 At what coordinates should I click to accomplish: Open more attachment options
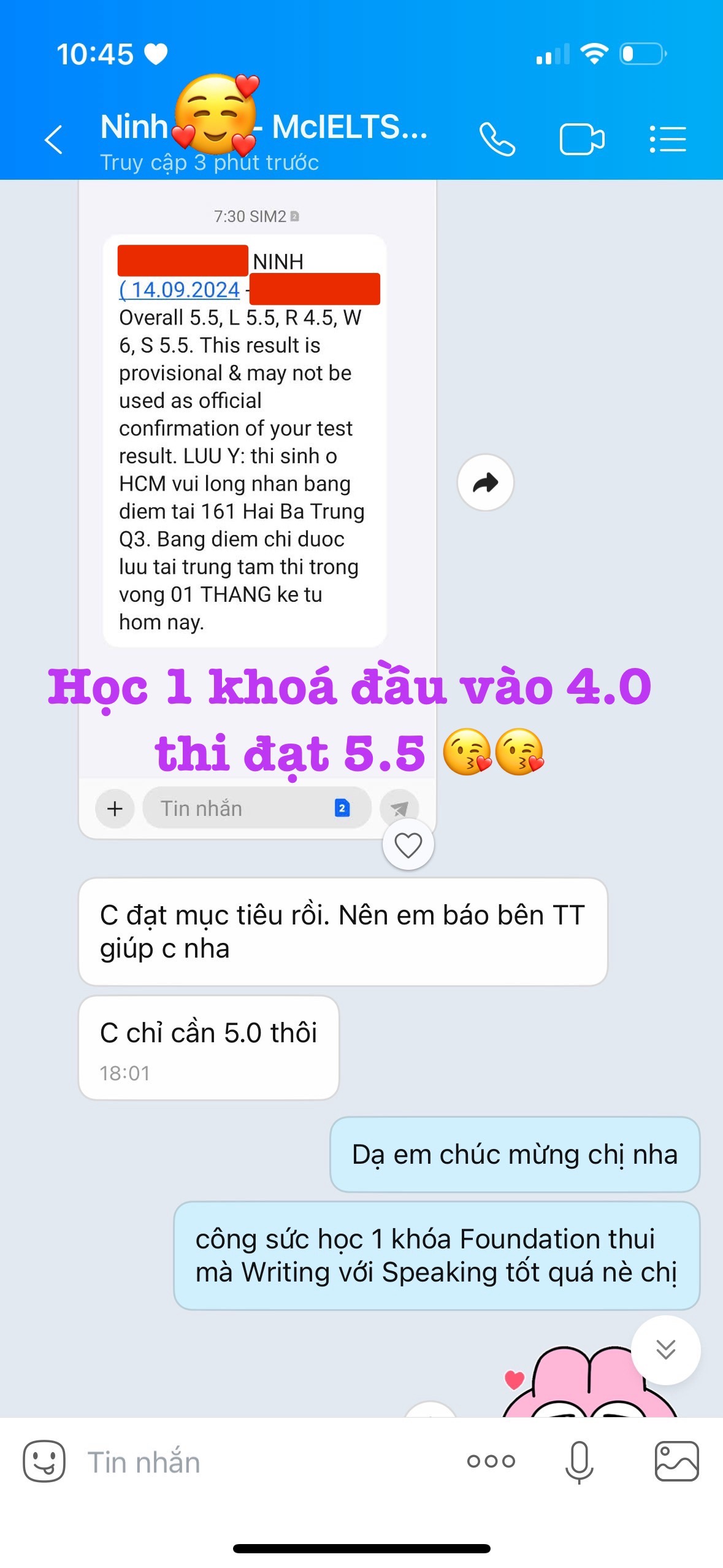tap(491, 1461)
